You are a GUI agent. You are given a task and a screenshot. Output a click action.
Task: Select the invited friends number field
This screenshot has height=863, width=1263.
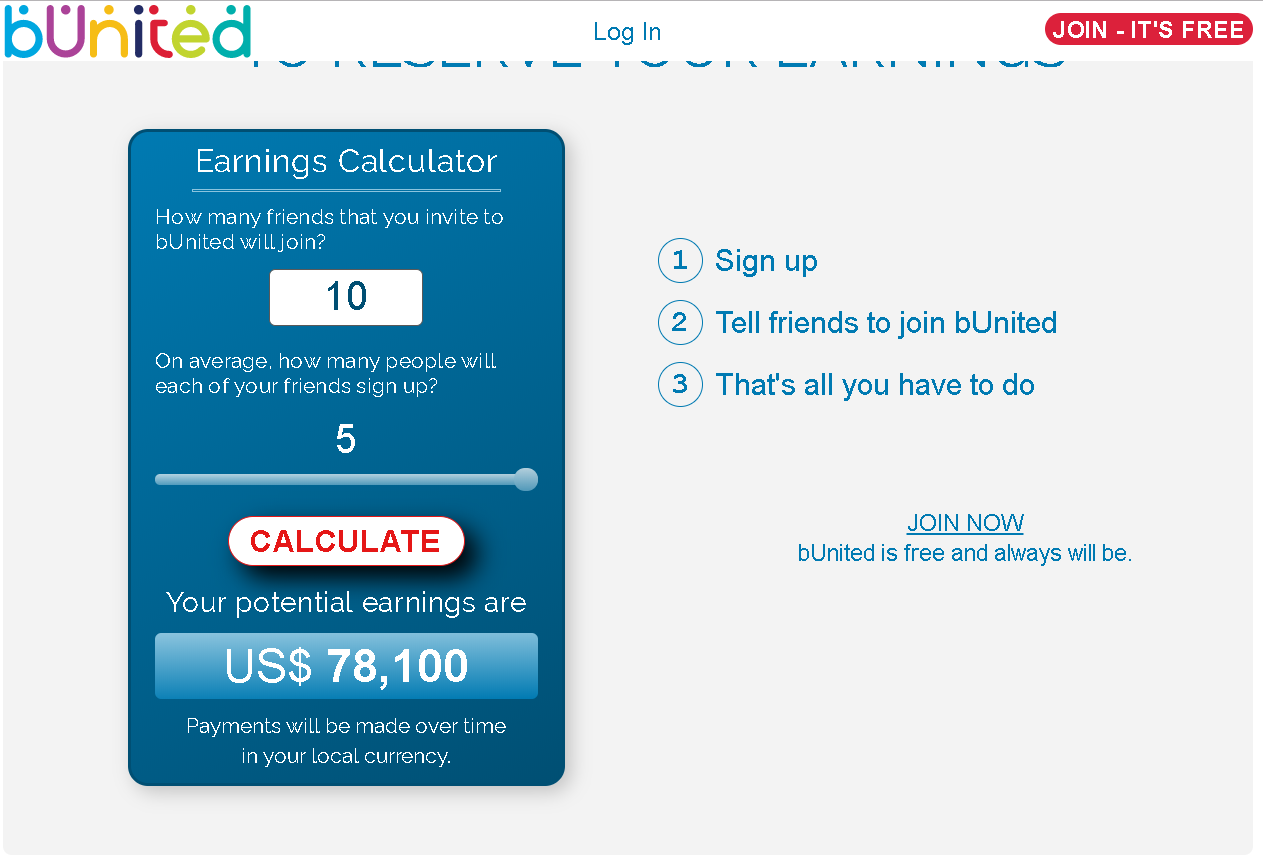coord(346,297)
